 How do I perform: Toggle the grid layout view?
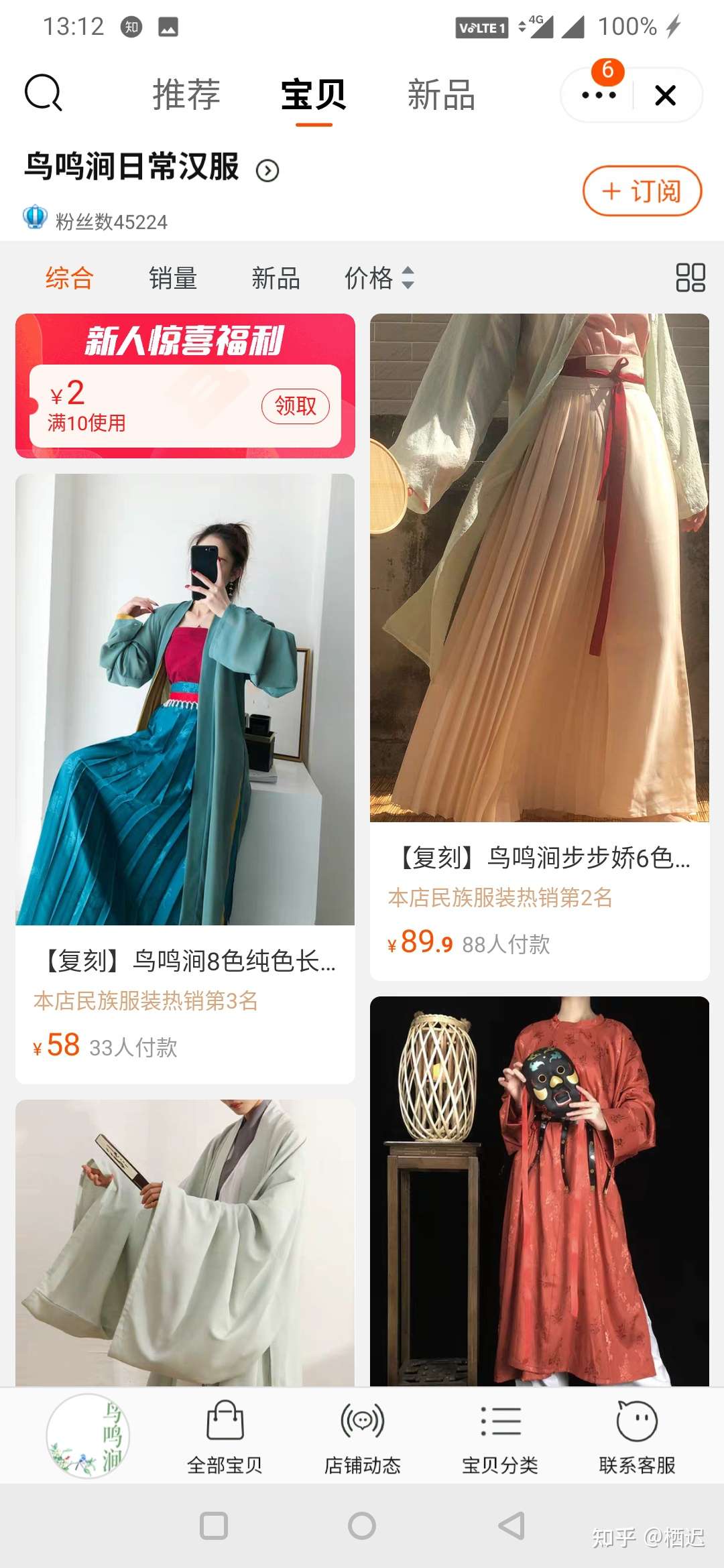pos(690,277)
